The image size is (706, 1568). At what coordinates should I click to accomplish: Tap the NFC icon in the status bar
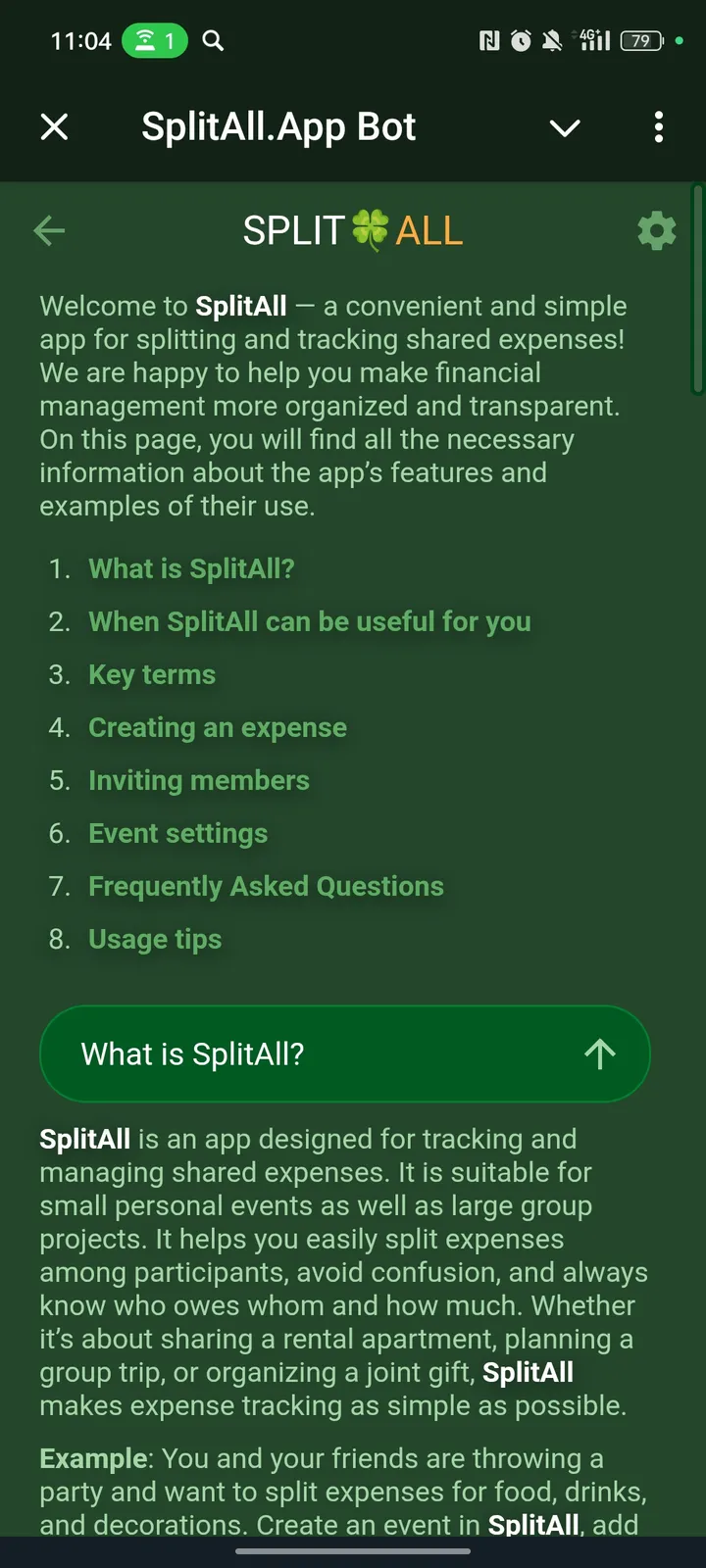click(490, 41)
